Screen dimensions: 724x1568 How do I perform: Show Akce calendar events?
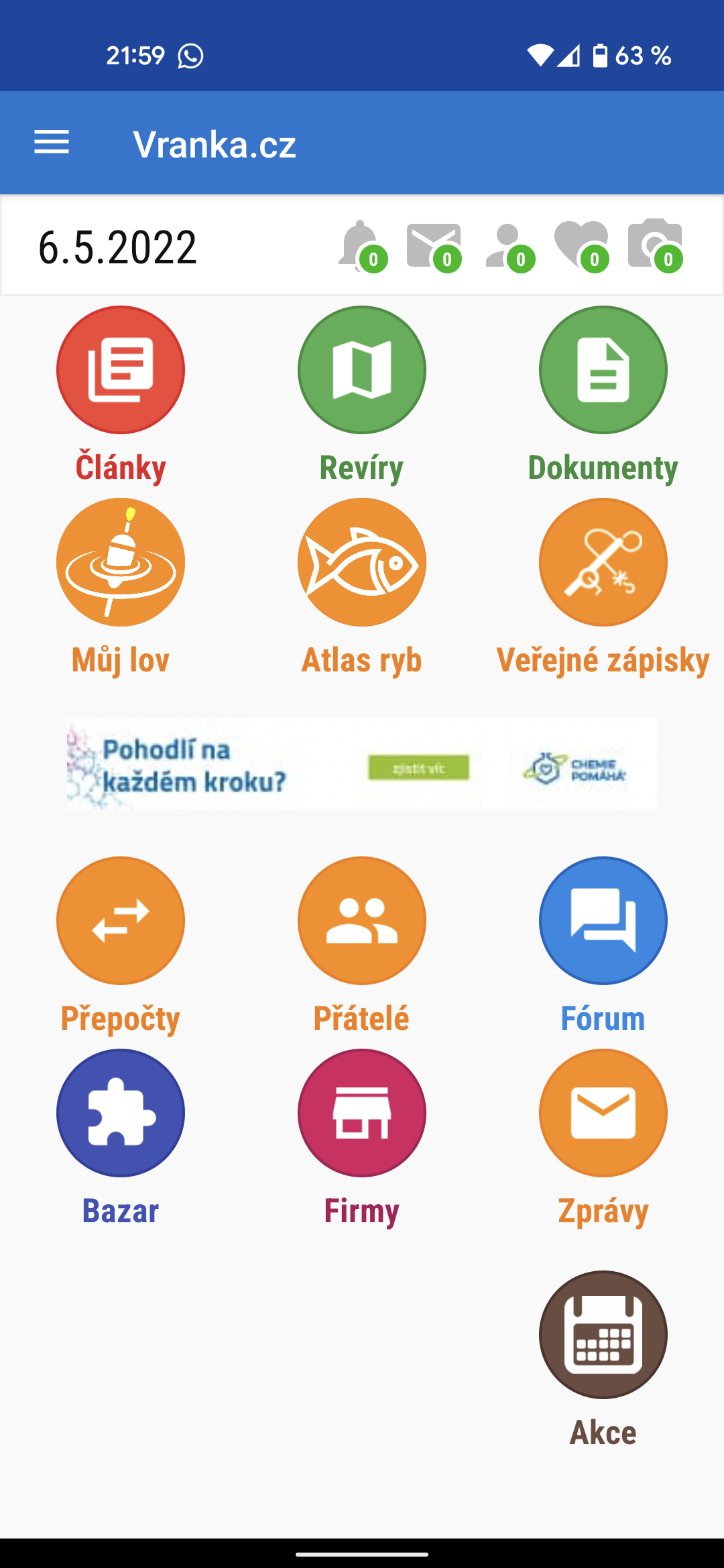tap(603, 1360)
